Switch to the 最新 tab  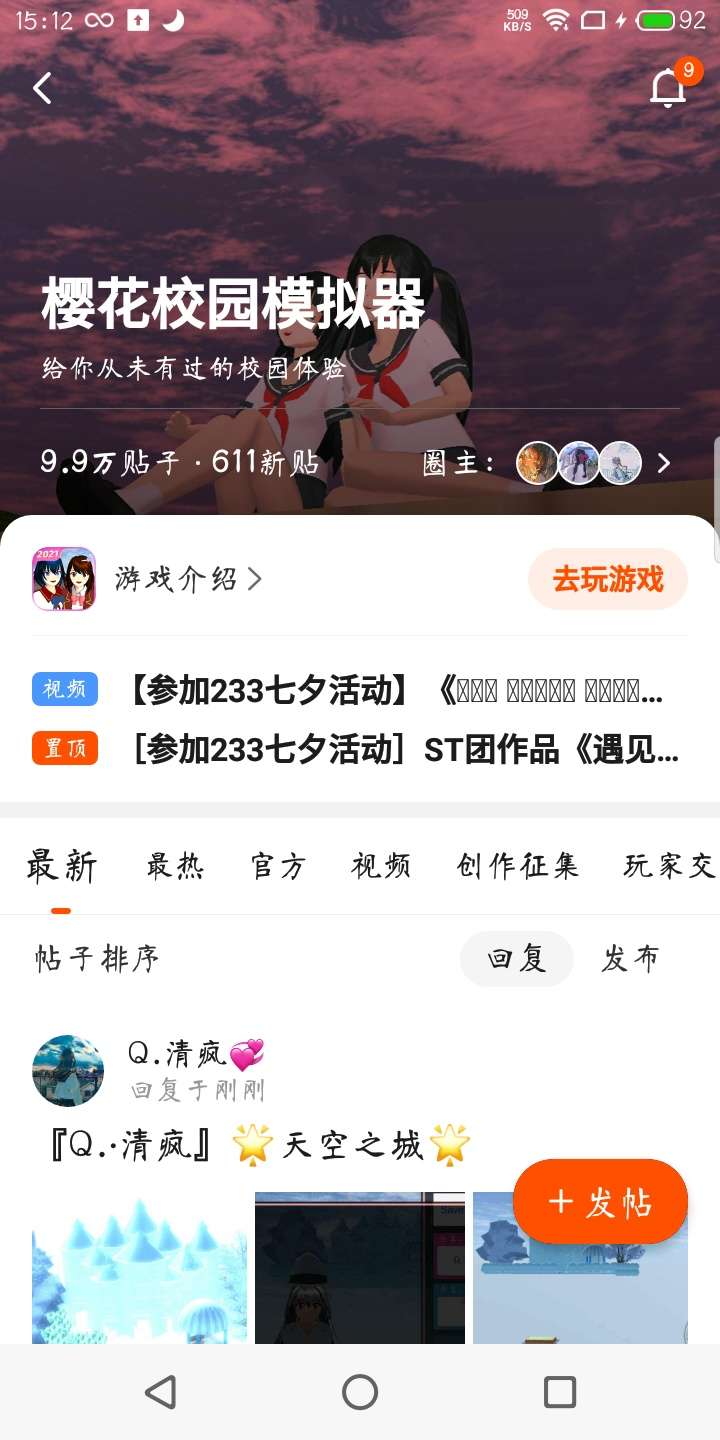(x=61, y=866)
